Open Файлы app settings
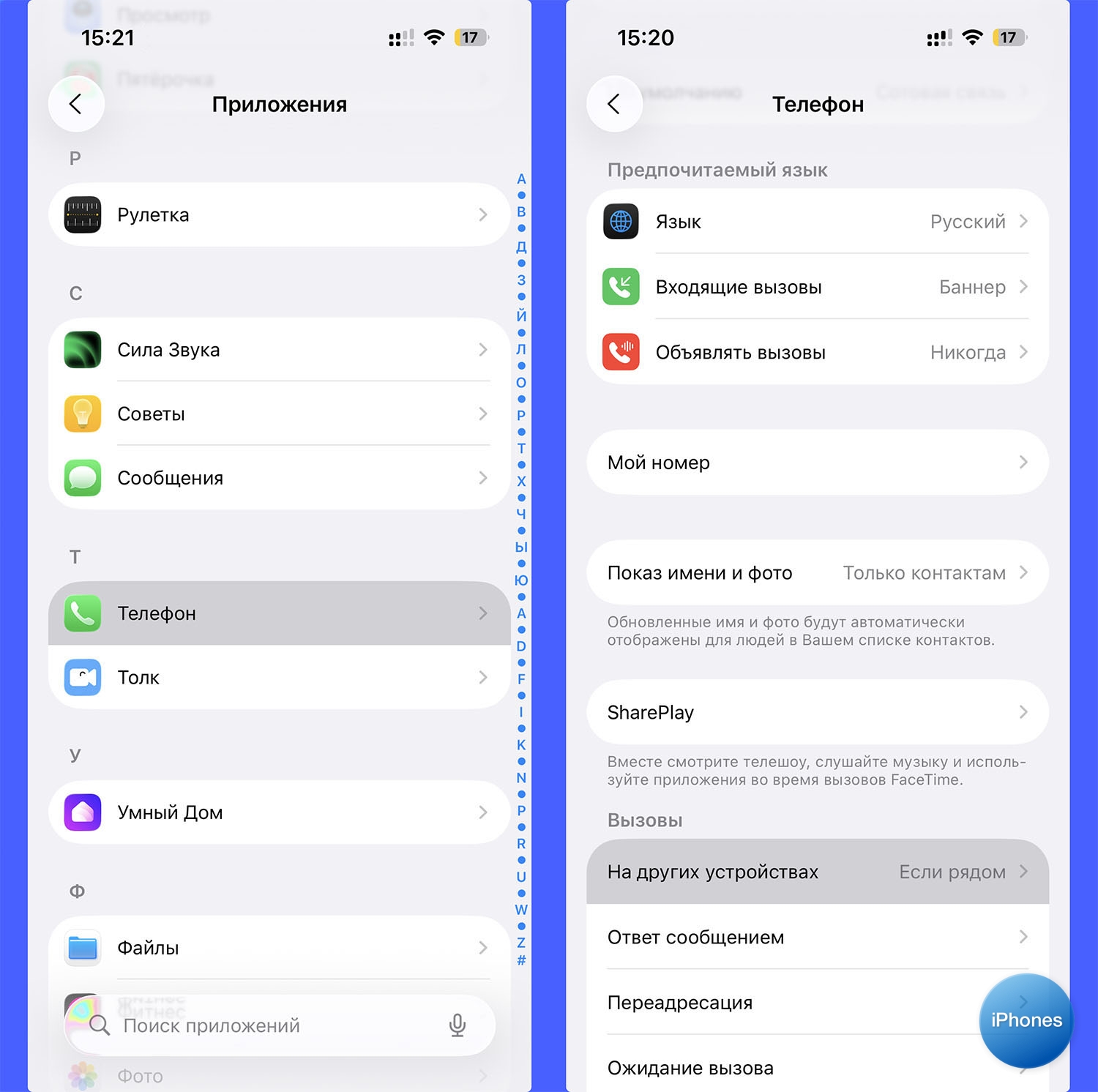Screen dimensions: 1098x1092 click(278, 948)
